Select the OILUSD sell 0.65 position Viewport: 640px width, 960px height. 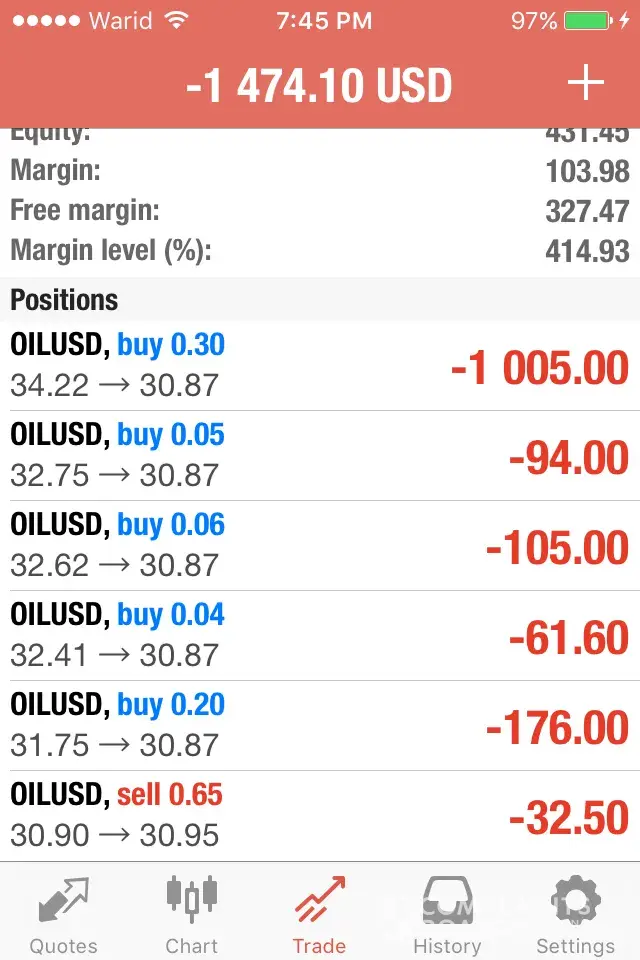(320, 815)
